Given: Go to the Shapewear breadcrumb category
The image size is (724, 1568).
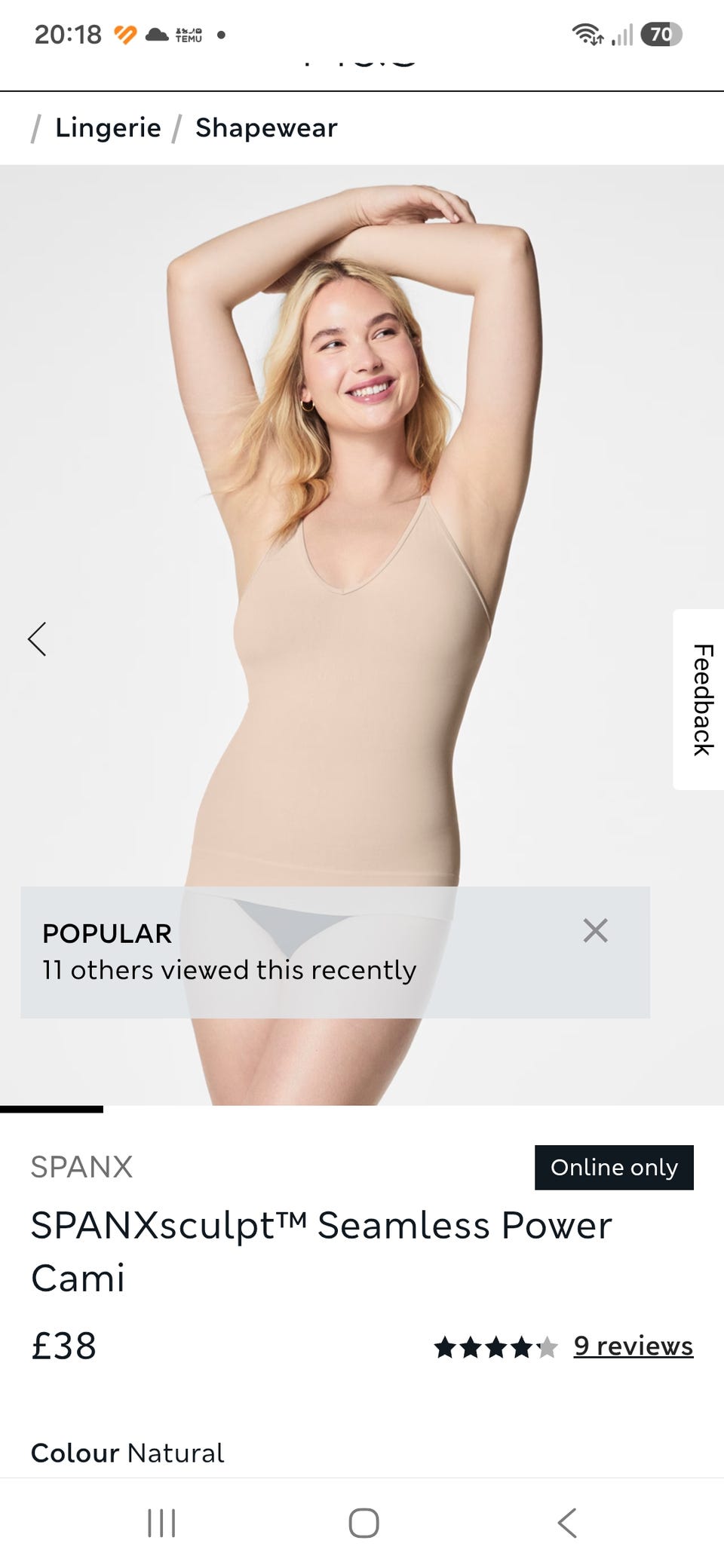Looking at the screenshot, I should pyautogui.click(x=266, y=127).
